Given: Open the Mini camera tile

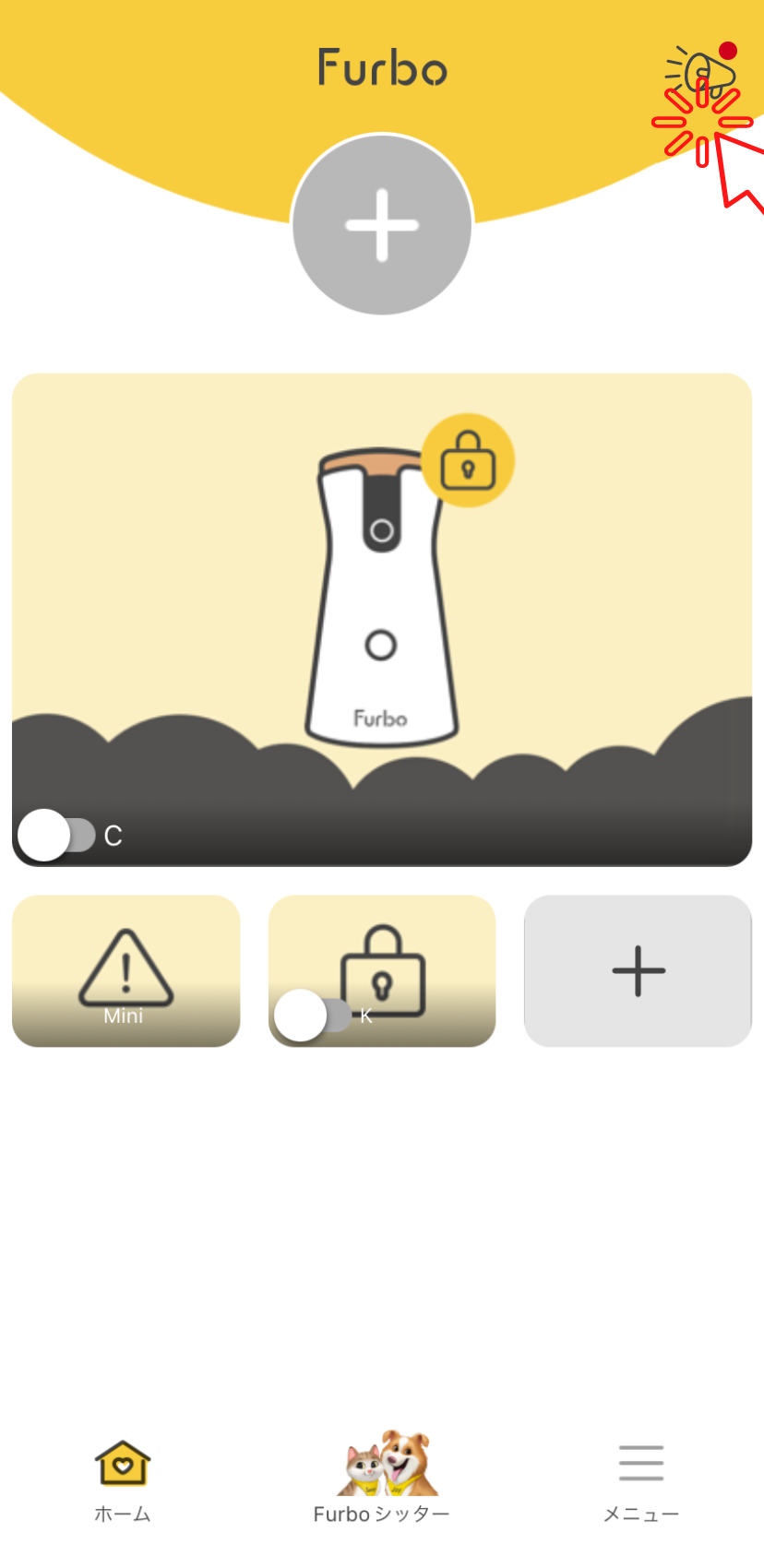Looking at the screenshot, I should coord(125,970).
